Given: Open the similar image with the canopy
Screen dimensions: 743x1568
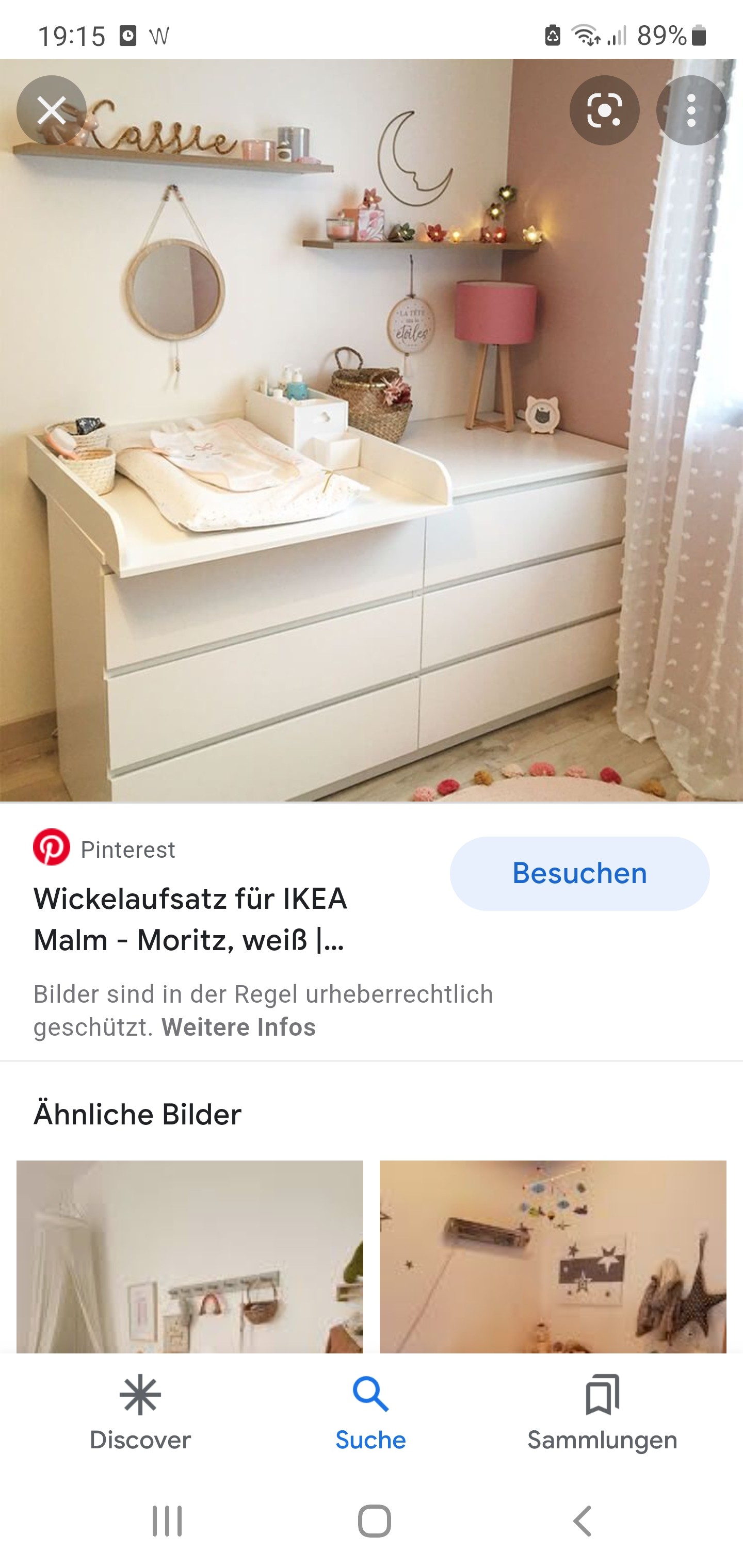Looking at the screenshot, I should point(189,1256).
